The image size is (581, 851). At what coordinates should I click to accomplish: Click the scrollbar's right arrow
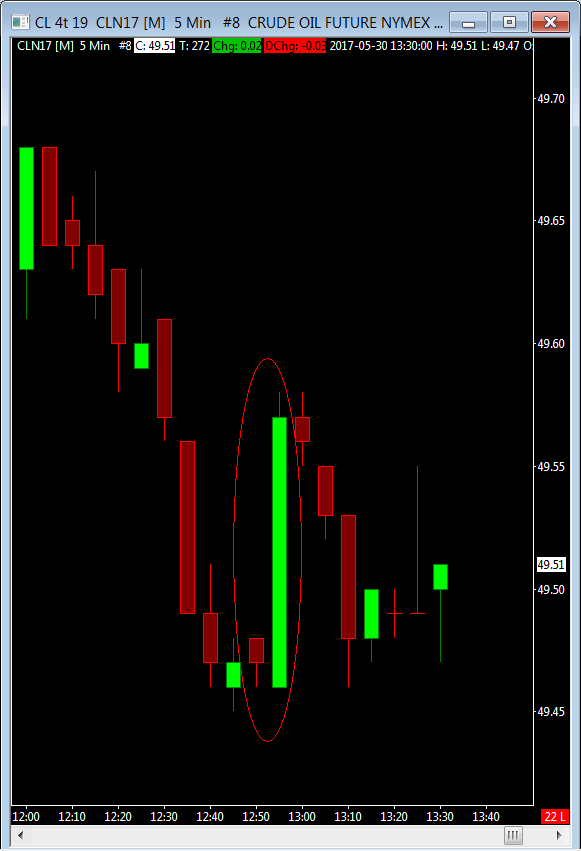click(x=559, y=835)
